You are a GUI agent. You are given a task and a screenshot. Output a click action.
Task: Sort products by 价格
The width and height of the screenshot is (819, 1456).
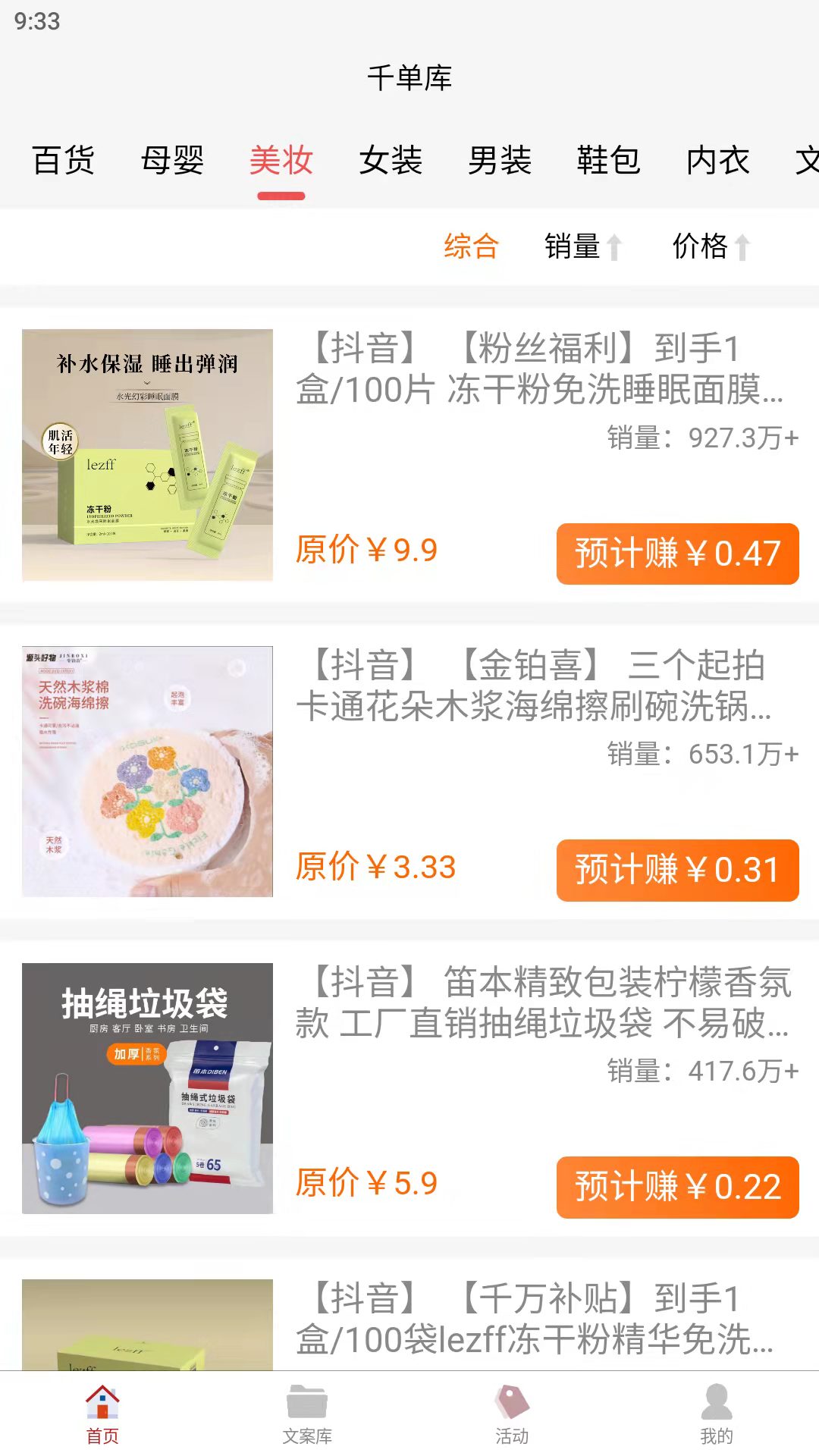(x=711, y=246)
